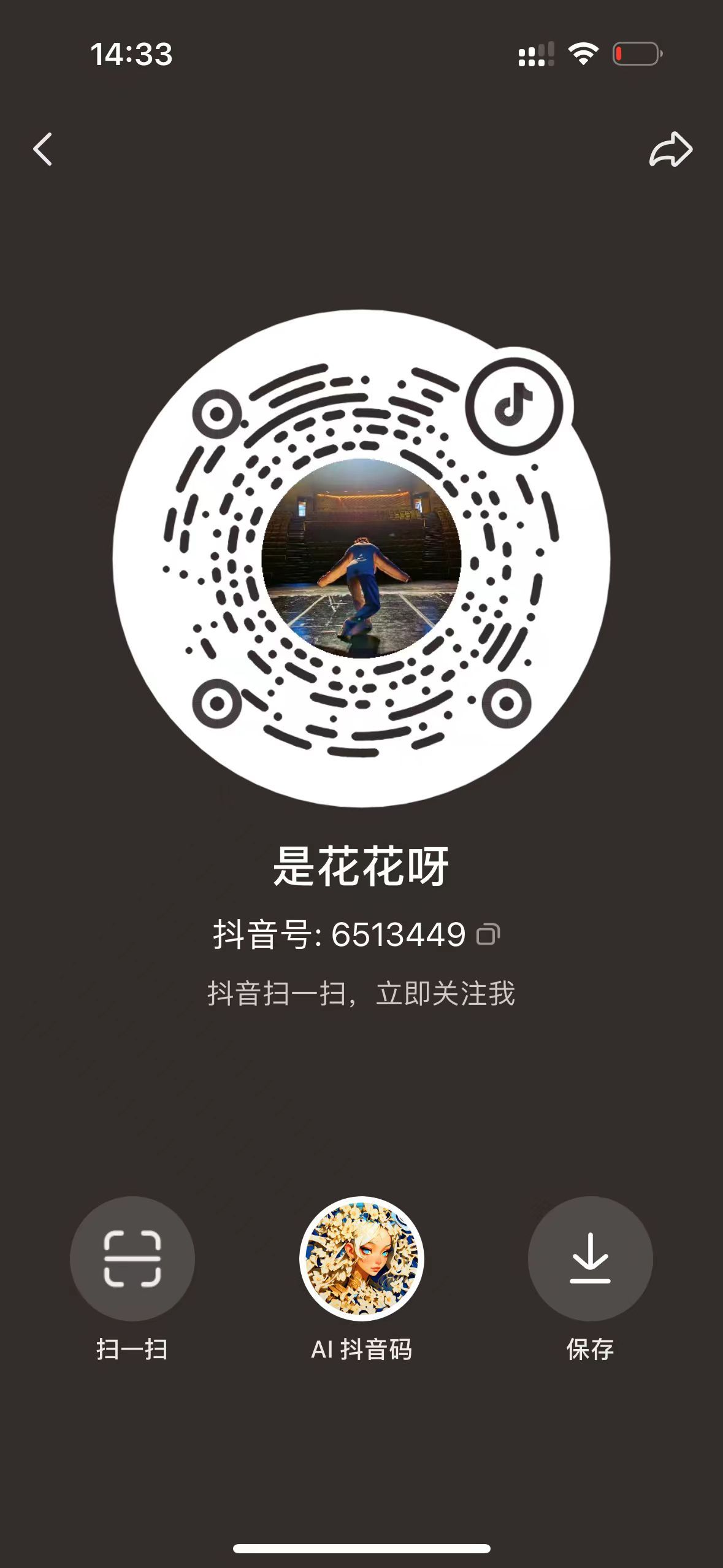The height and width of the screenshot is (1568, 723).
Task: Copy the Douyin ID 6513449
Action: pyautogui.click(x=488, y=934)
